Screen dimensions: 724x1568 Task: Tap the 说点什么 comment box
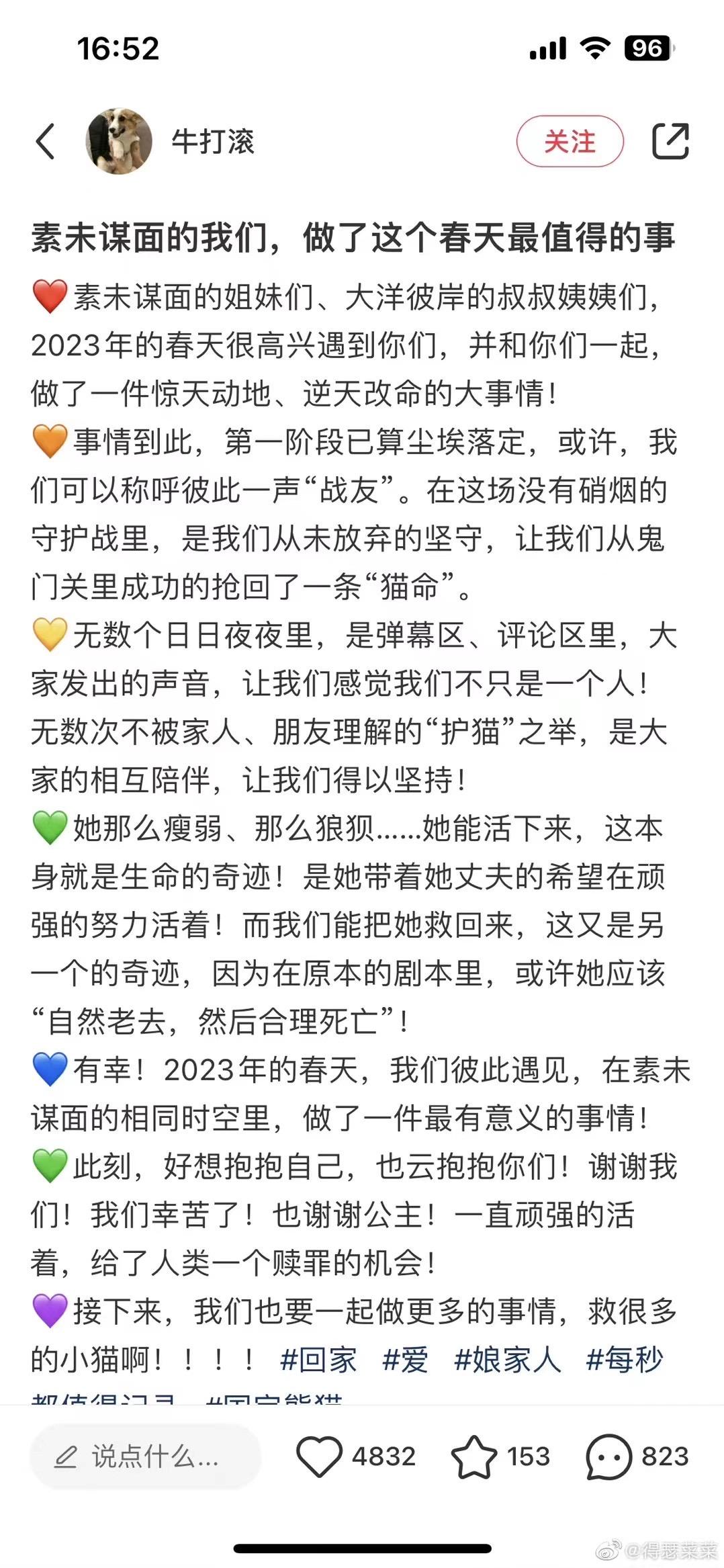pyautogui.click(x=145, y=1456)
